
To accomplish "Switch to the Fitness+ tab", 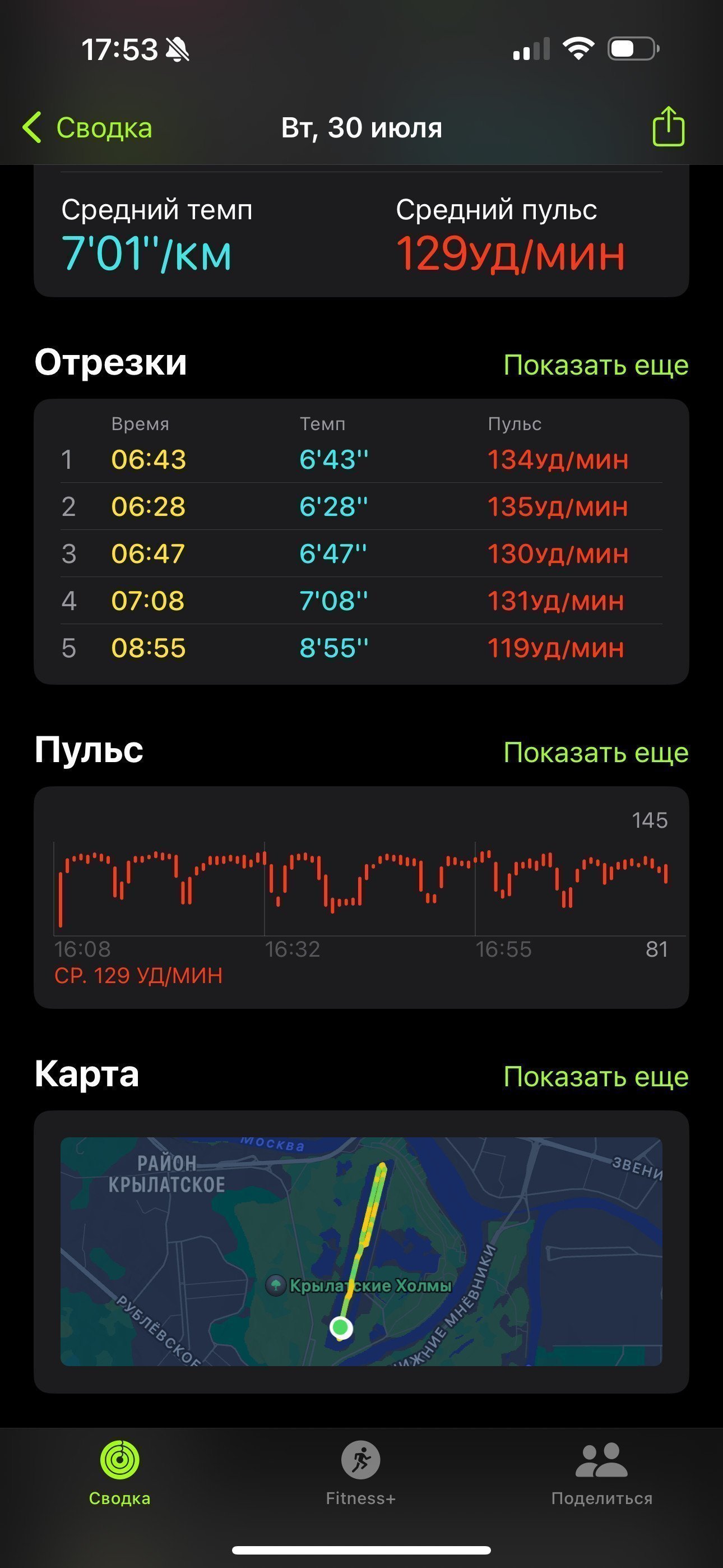I will pos(361,1473).
